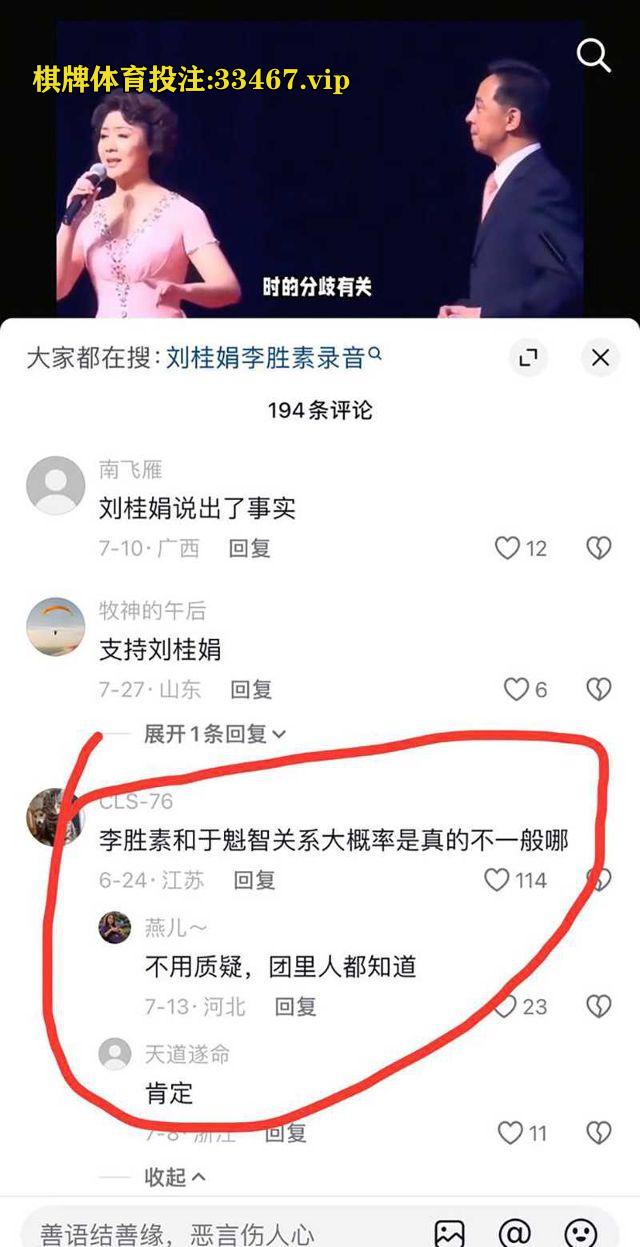Like CLS-76's comment

pyautogui.click(x=515, y=880)
